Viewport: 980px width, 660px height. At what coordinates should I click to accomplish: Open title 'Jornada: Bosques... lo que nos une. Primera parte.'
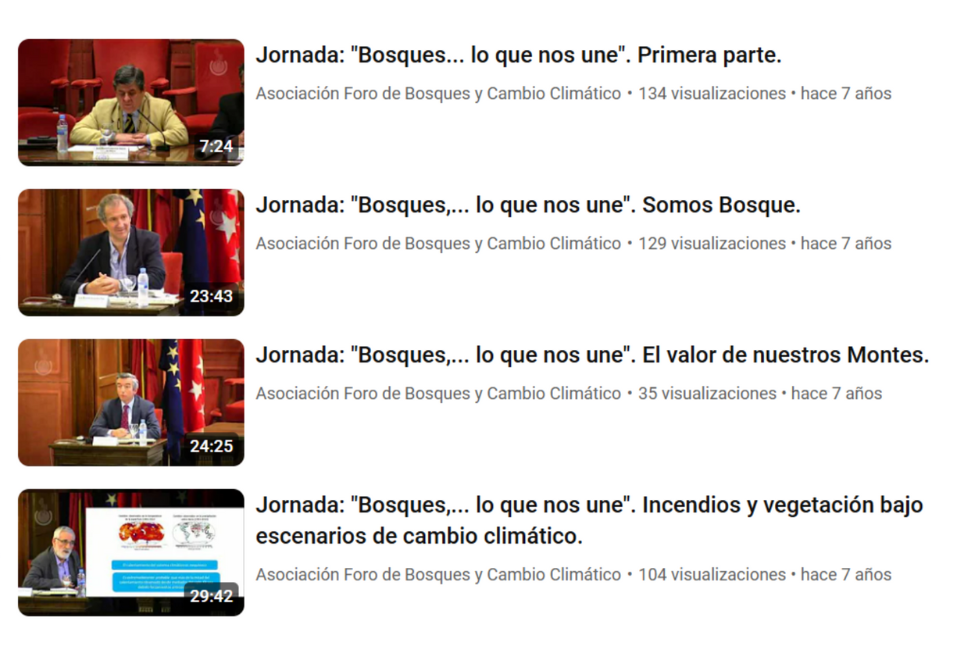click(518, 55)
